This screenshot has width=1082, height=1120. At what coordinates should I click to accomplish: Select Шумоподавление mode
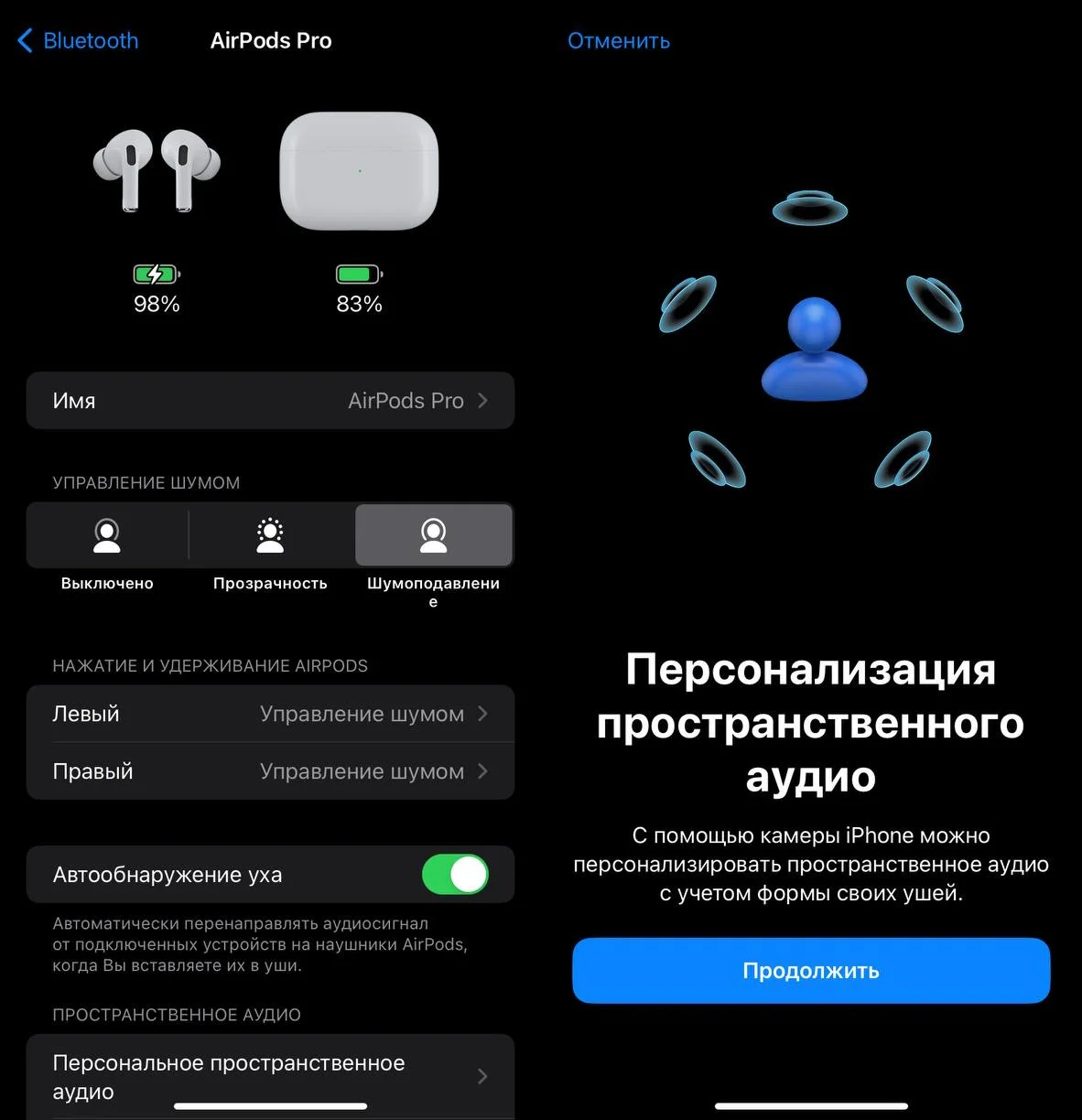click(x=433, y=536)
